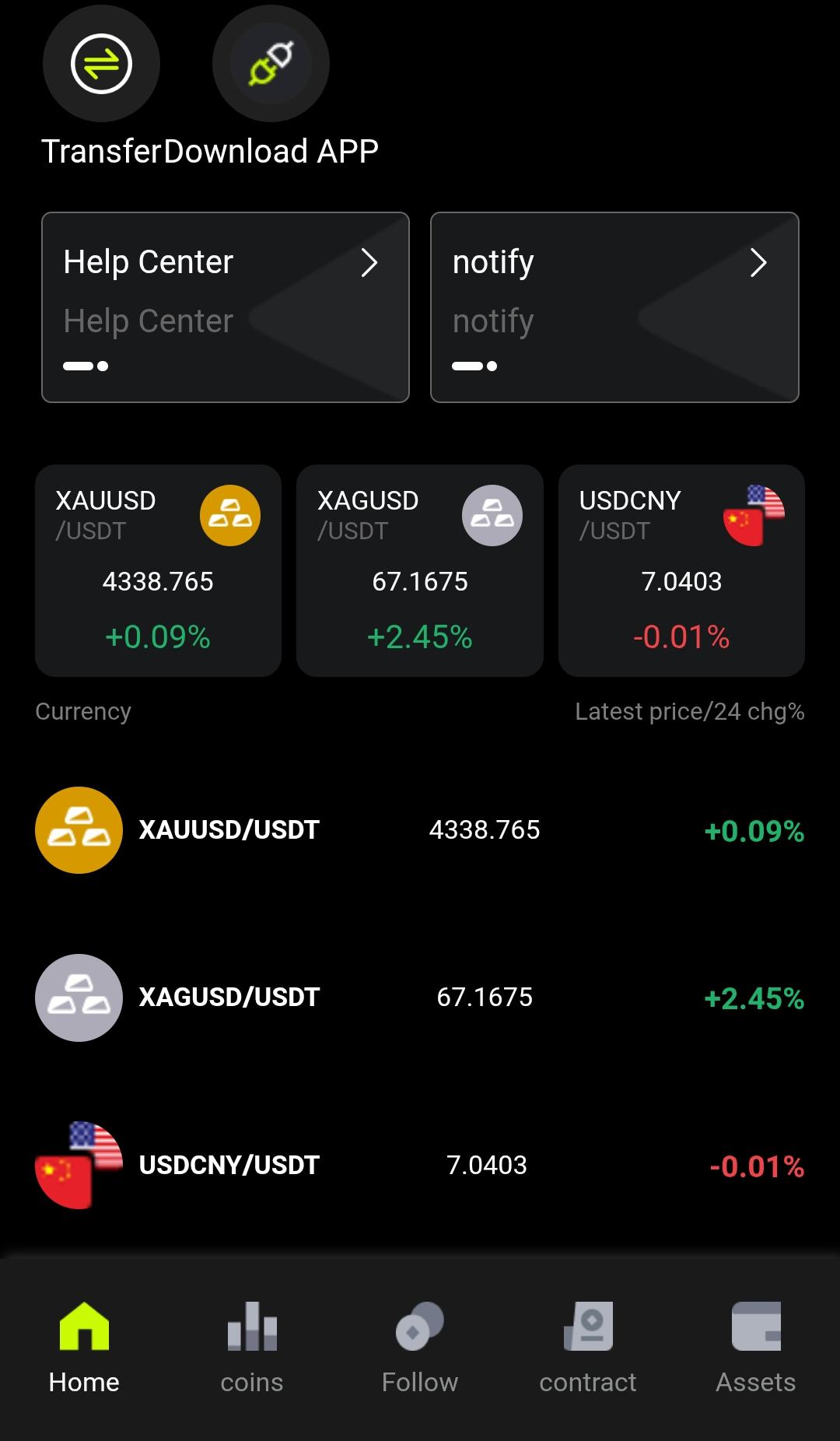Go to the Home tab

point(84,1348)
